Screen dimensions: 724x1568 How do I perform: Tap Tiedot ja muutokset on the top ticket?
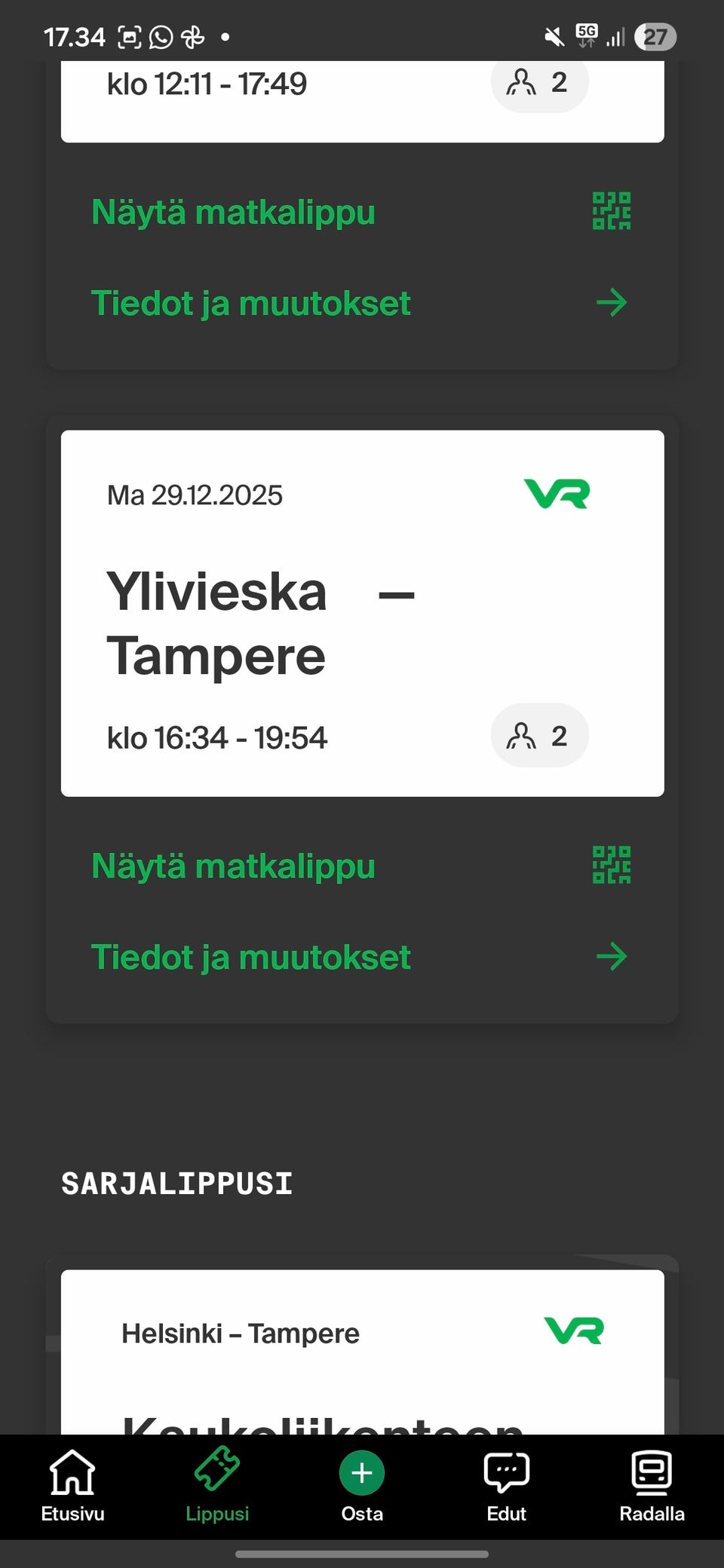click(x=251, y=302)
